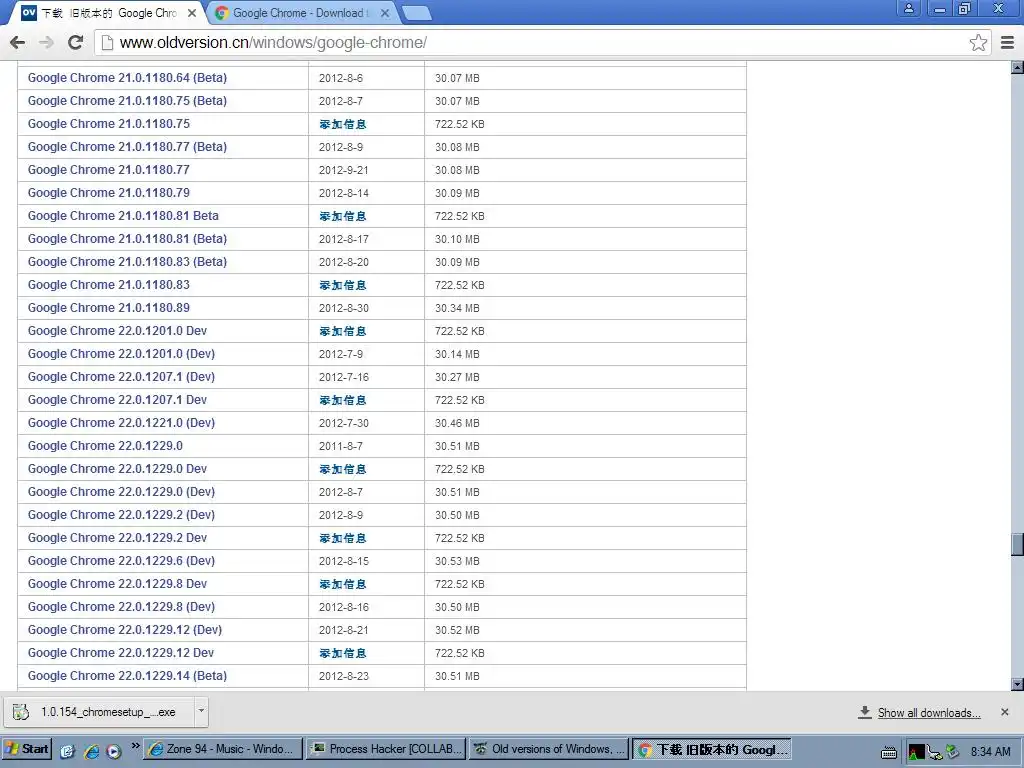Reload the current page
Screen dimensions: 1024x768
[x=75, y=42]
